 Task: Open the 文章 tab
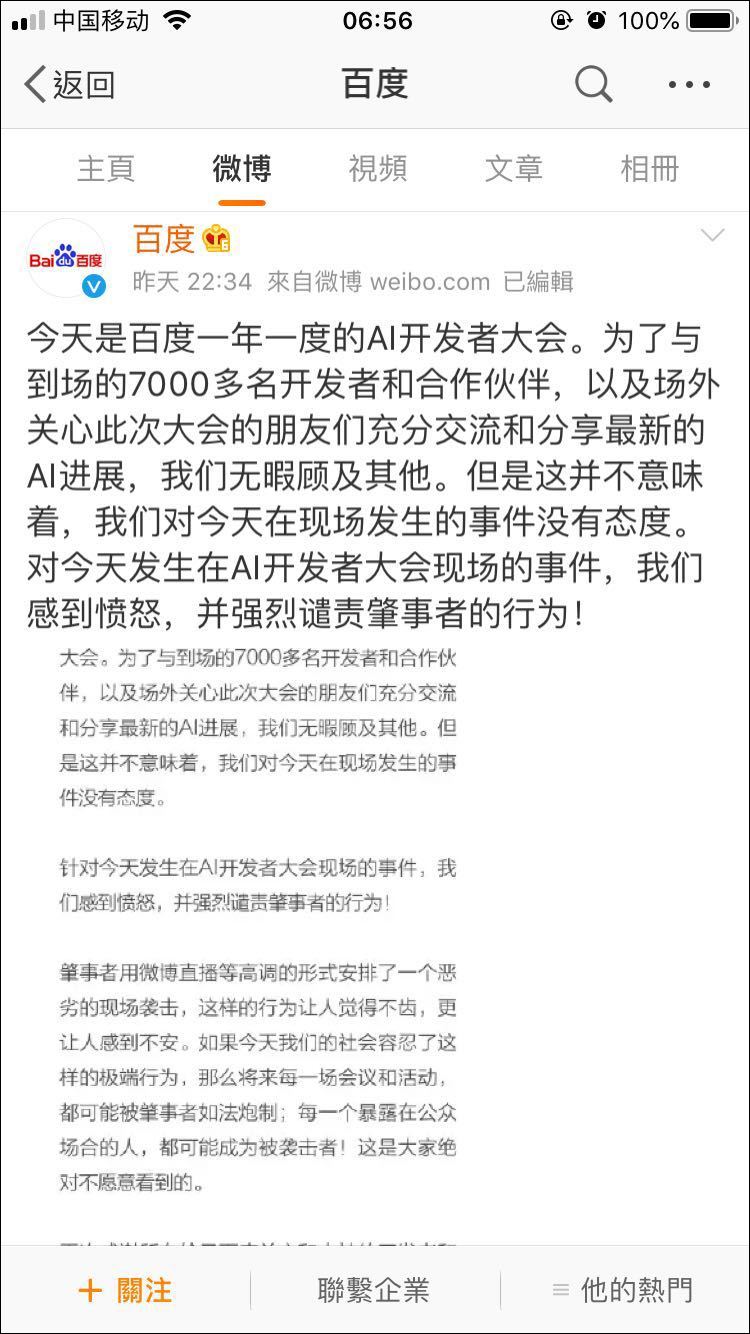point(513,169)
